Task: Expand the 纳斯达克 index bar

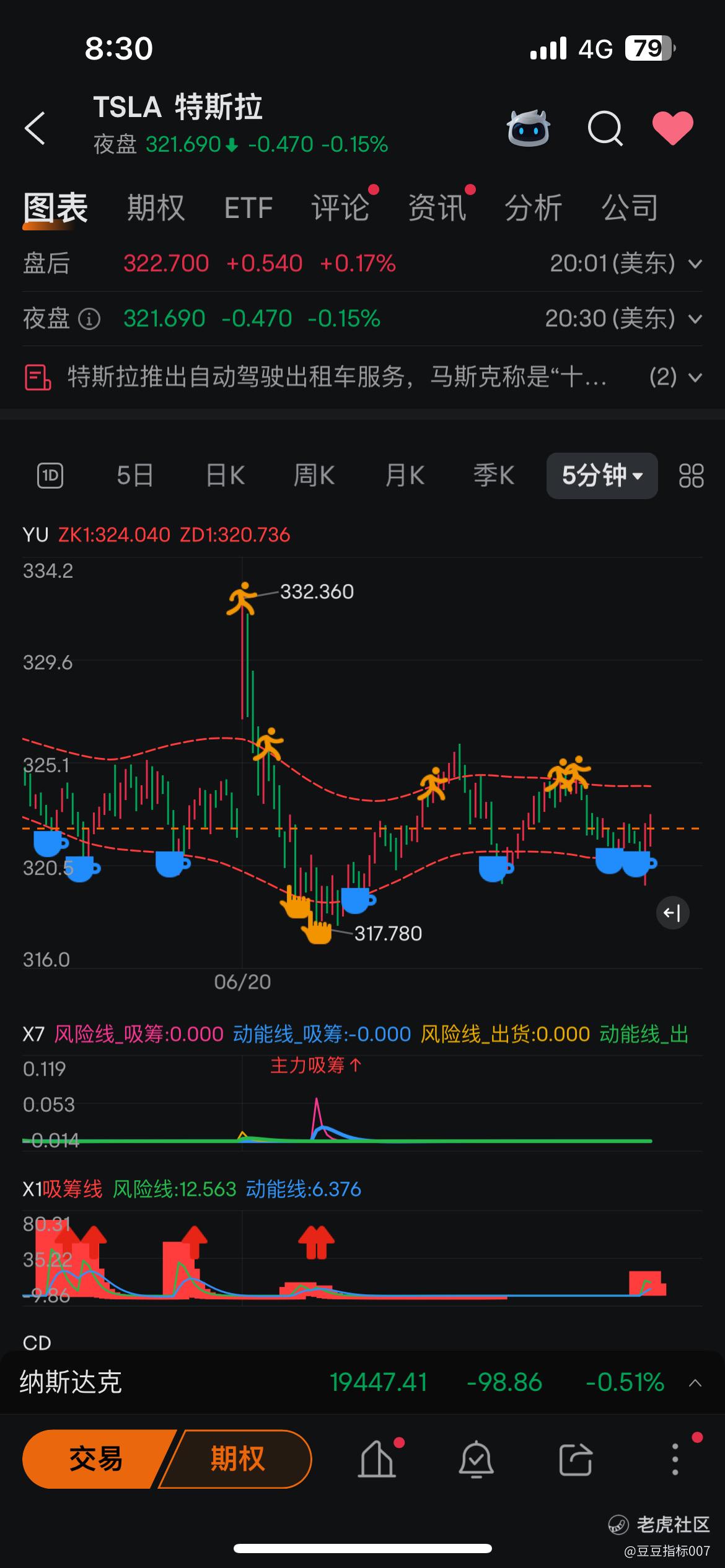Action: (x=695, y=1382)
